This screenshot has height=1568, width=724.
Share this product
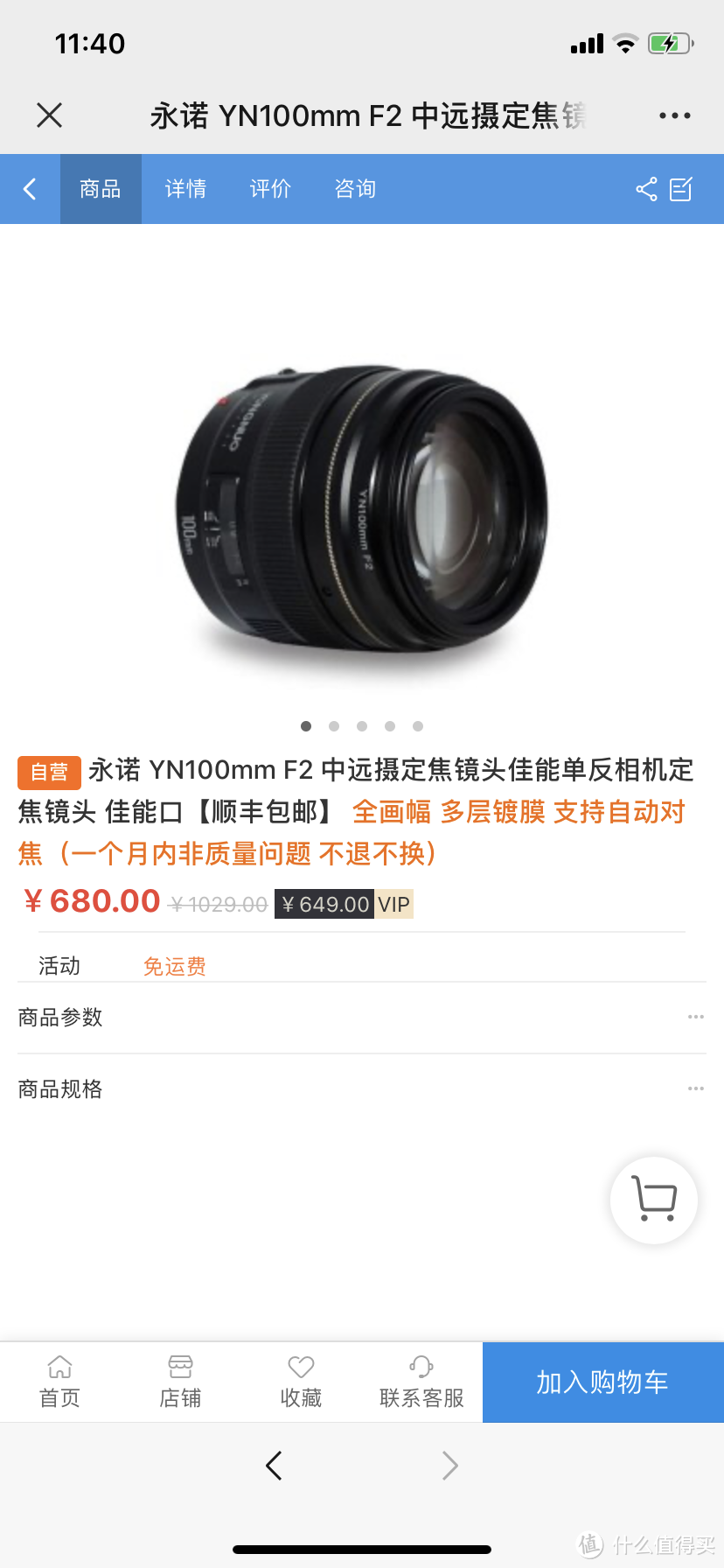point(646,189)
